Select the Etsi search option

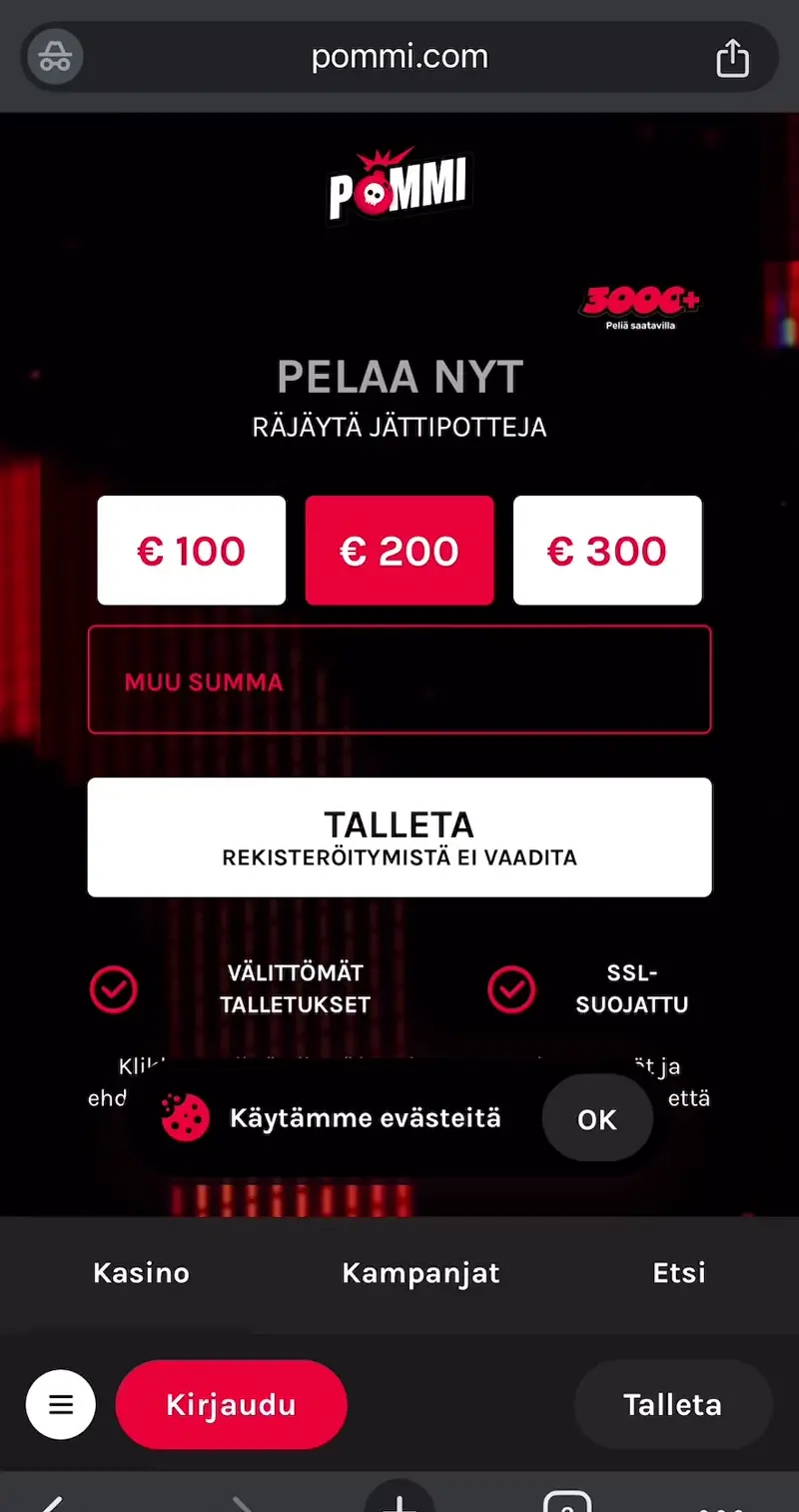click(x=678, y=1272)
